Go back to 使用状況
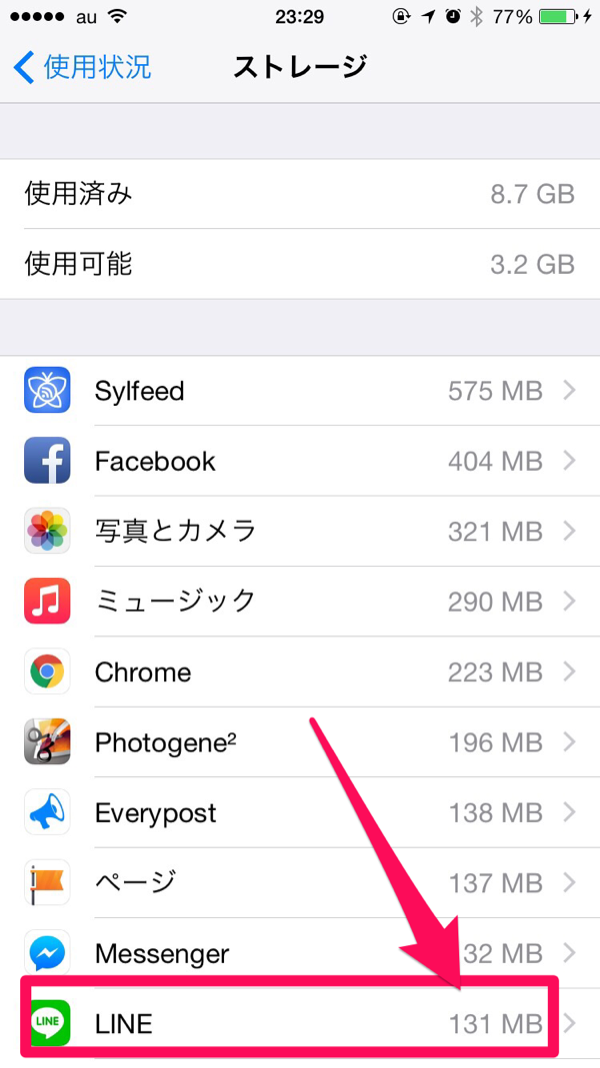This screenshot has width=600, height=1068. tap(82, 67)
